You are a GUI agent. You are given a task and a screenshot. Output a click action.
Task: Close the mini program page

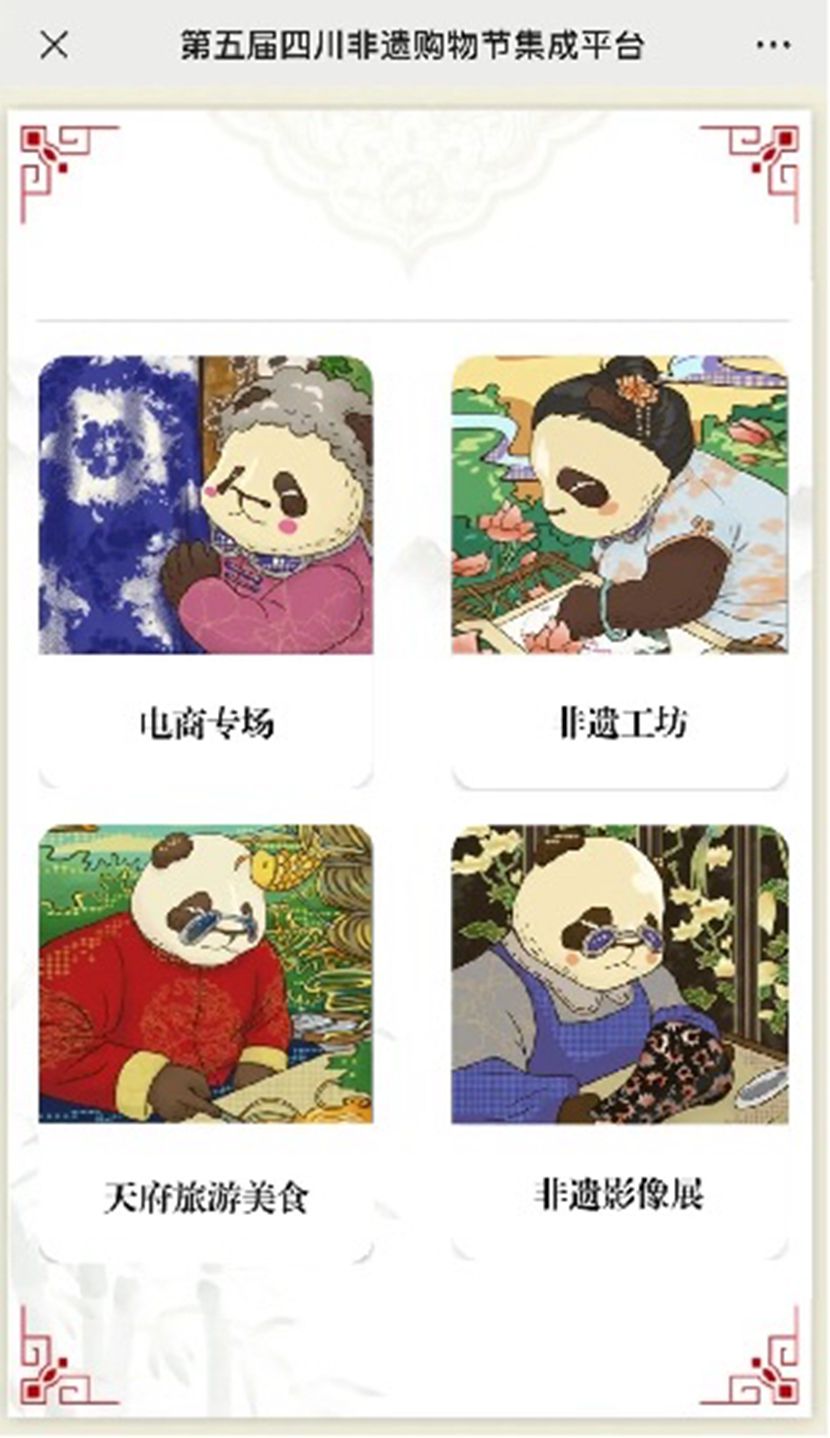54,44
